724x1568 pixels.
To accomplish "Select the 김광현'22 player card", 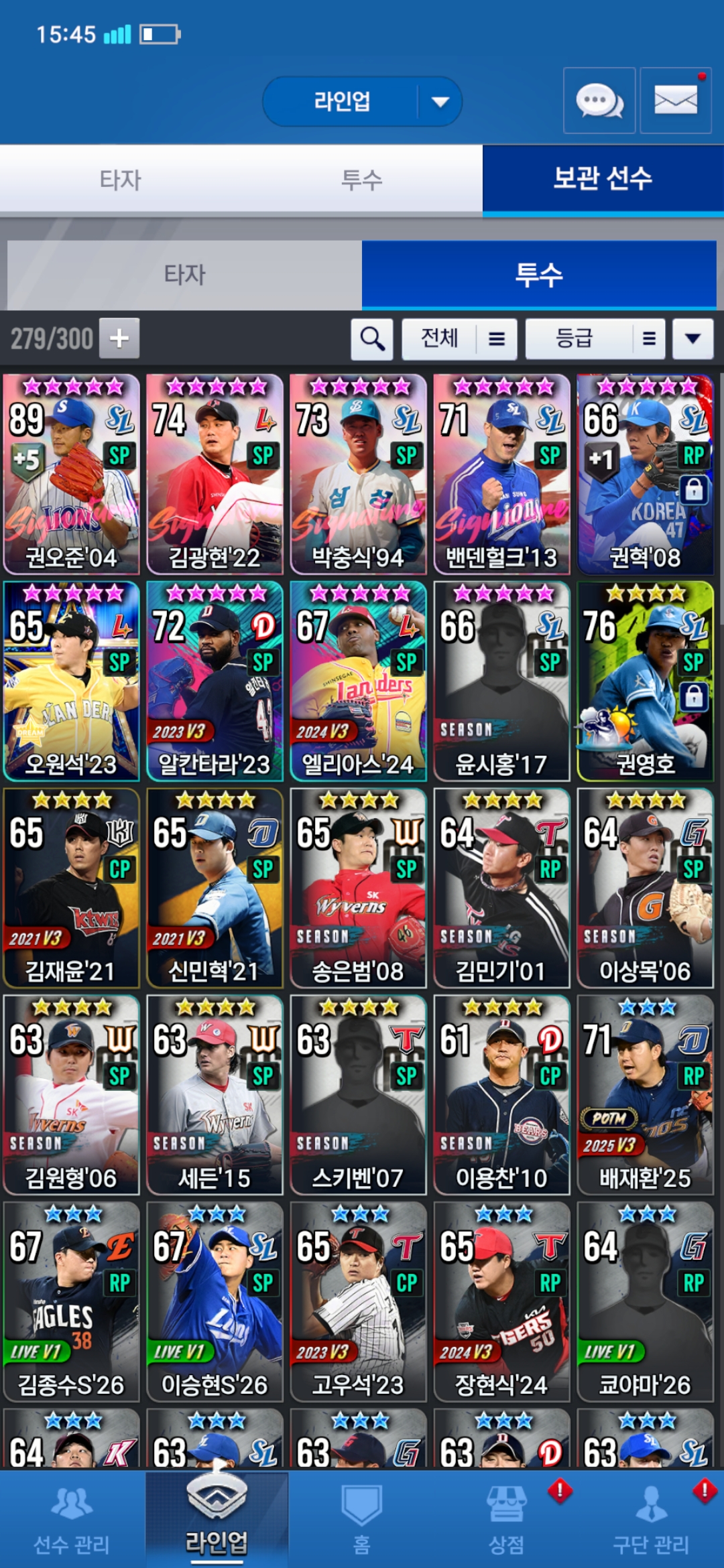I will pos(215,474).
